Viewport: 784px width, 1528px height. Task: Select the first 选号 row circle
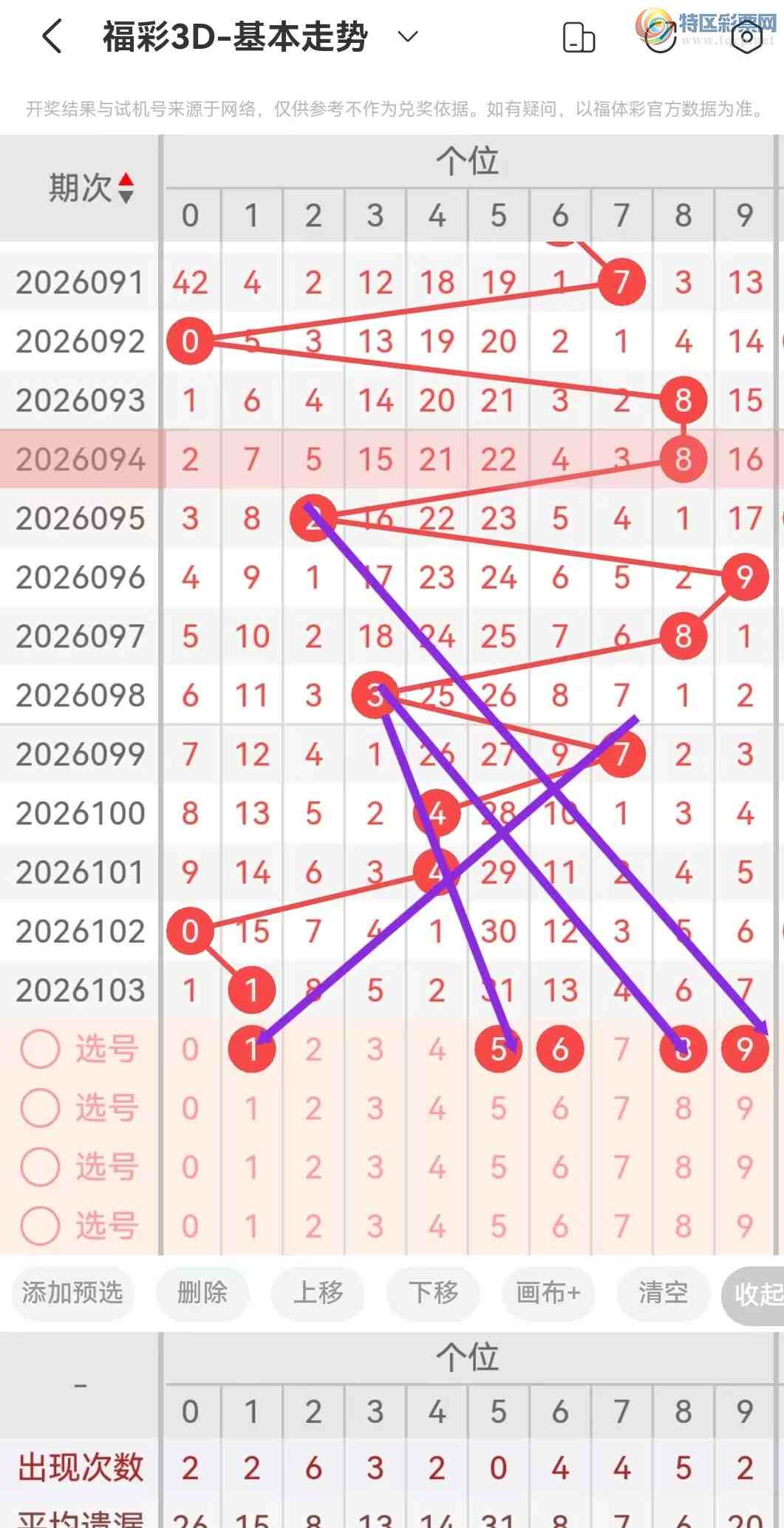[x=41, y=1049]
